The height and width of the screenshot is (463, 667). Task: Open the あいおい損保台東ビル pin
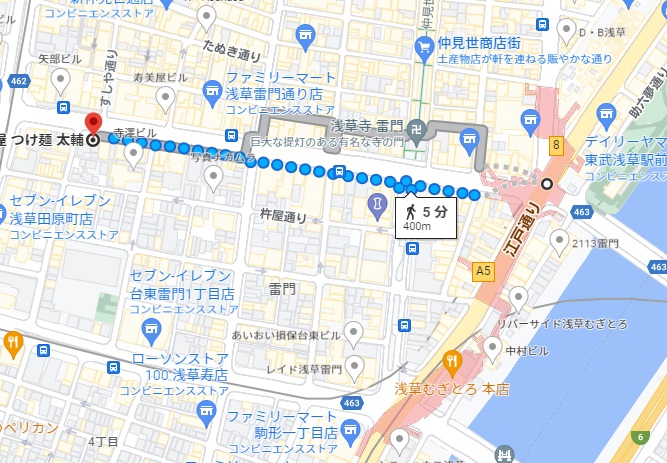(353, 335)
